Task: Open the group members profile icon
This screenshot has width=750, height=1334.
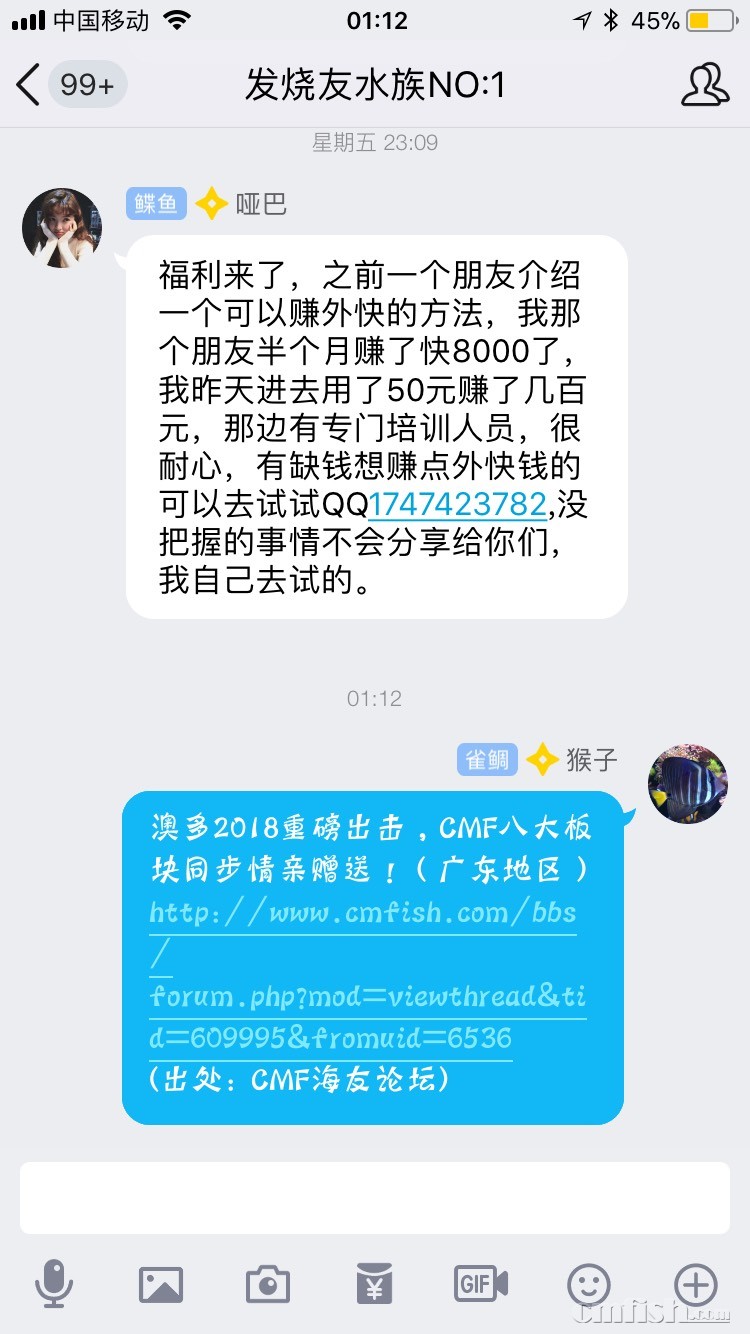Action: [704, 85]
